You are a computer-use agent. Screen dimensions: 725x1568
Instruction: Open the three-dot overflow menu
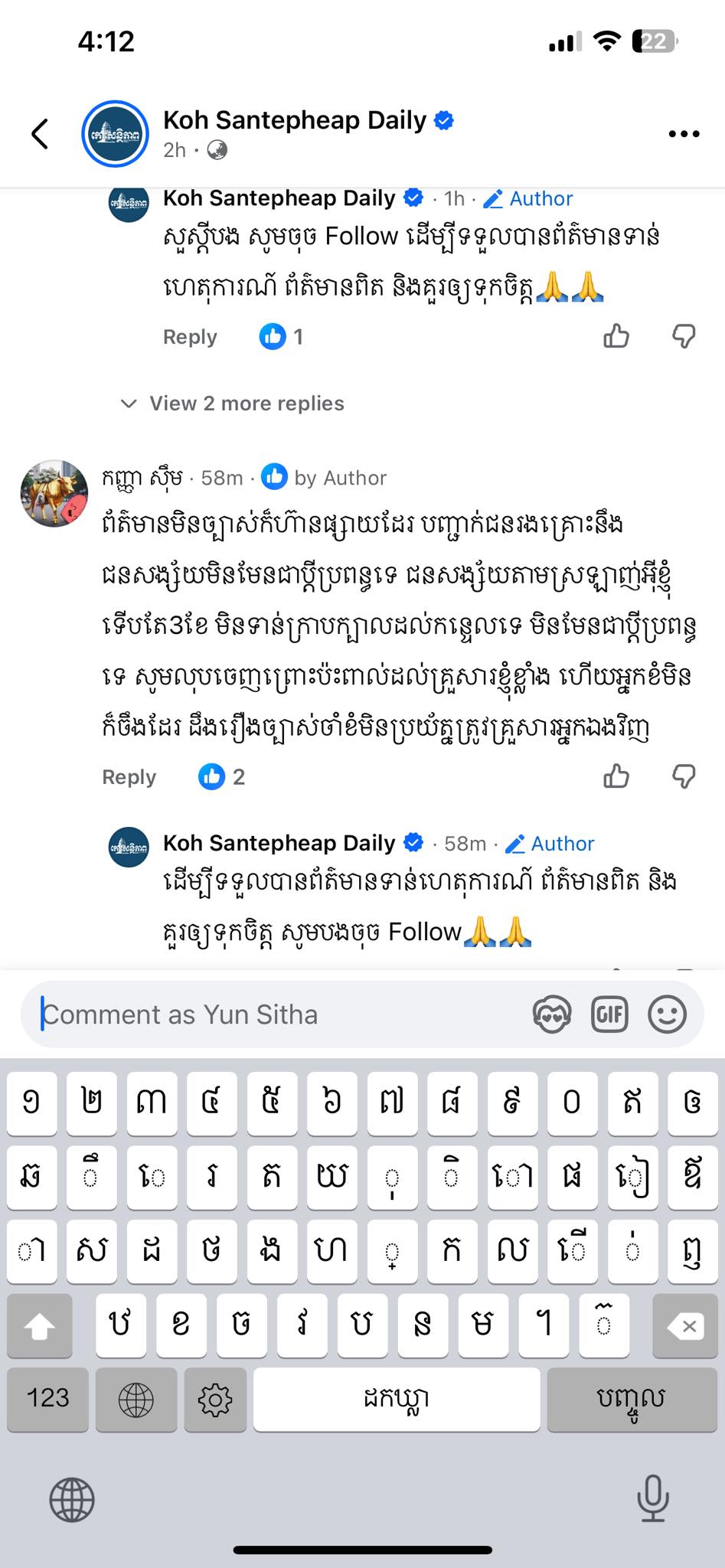tap(683, 134)
